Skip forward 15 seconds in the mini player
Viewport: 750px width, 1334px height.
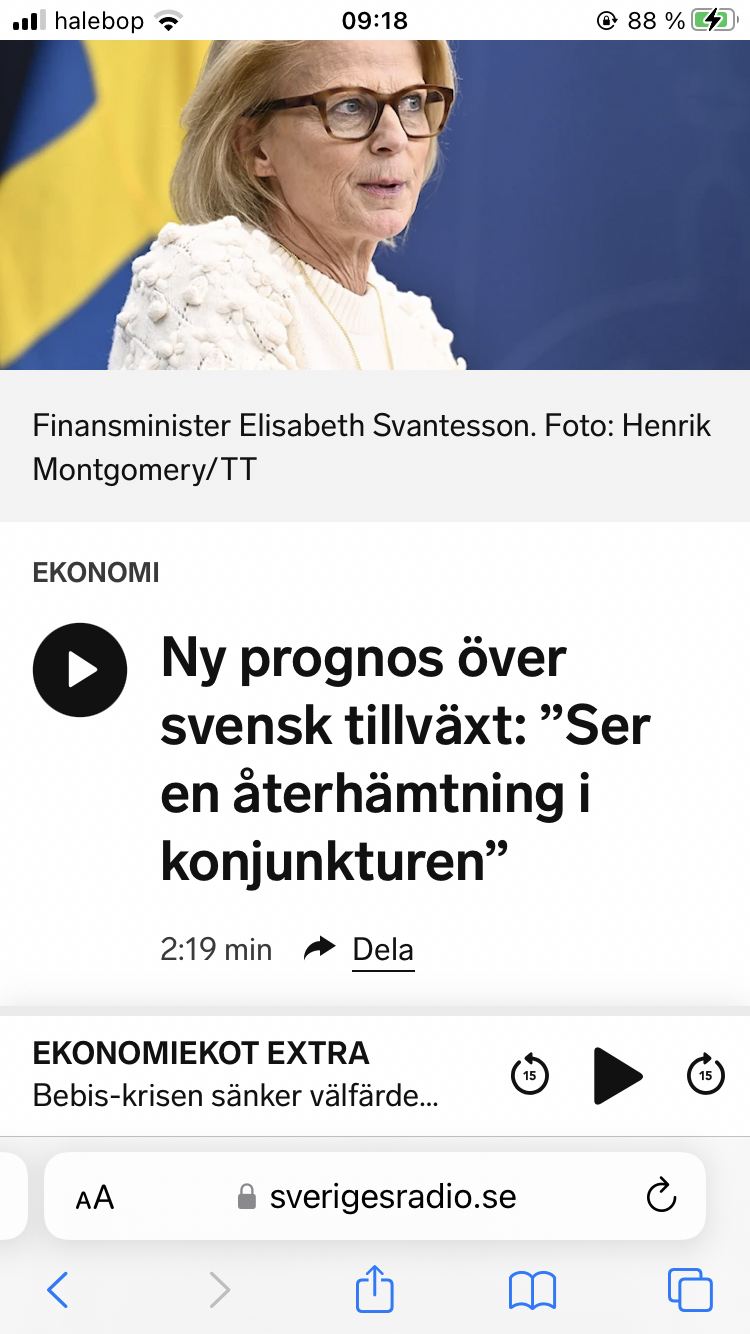coord(706,1075)
